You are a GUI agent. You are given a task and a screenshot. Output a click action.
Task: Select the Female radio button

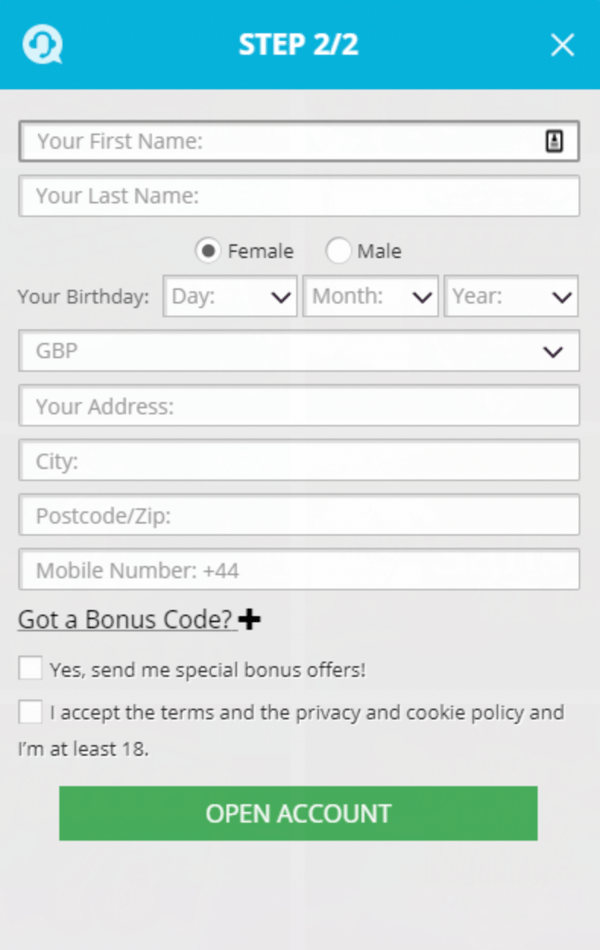(208, 251)
